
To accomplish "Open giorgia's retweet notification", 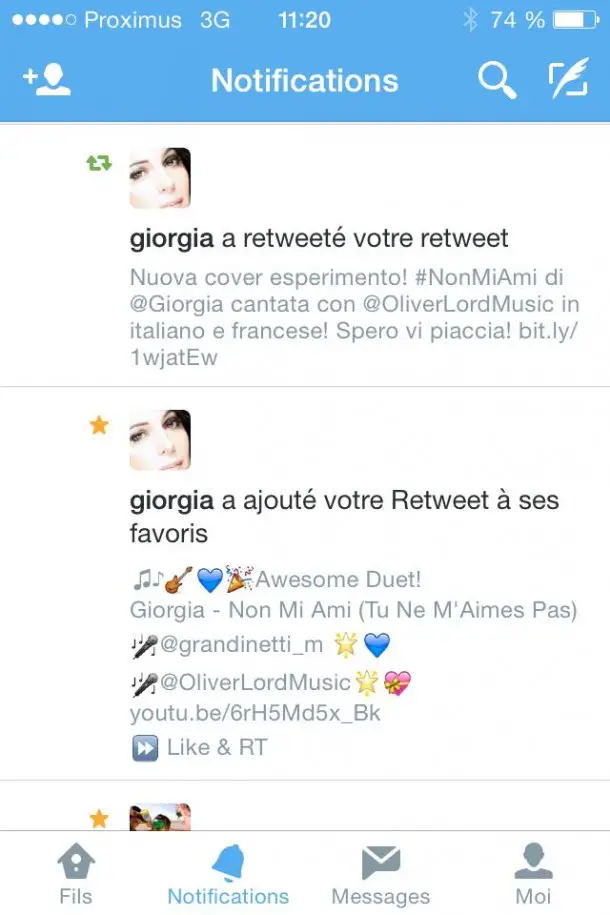I will [x=319, y=238].
